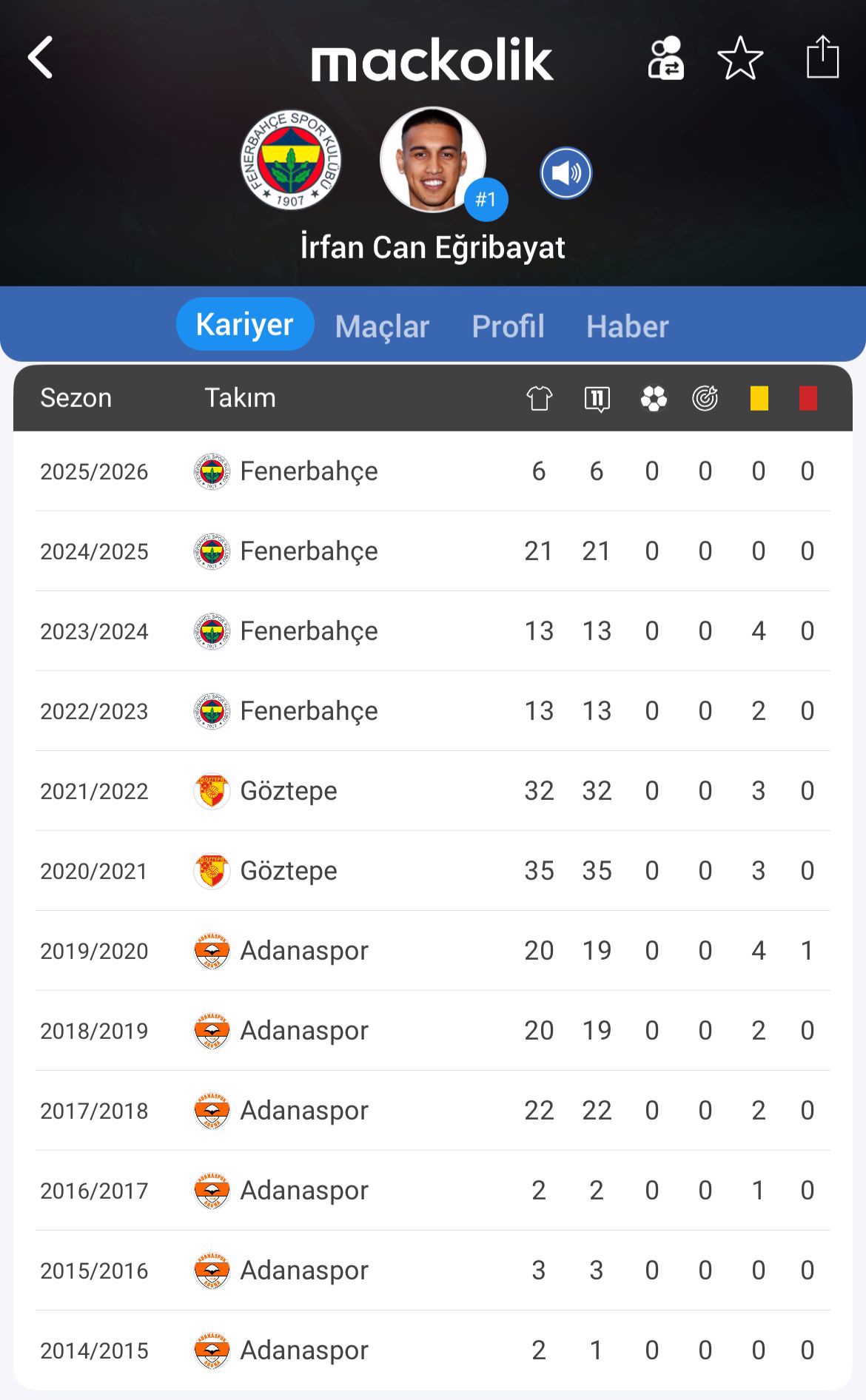The image size is (866, 1400).
Task: Open the 2023/2024 Fenerbahçe season row
Action: pyautogui.click(x=432, y=631)
